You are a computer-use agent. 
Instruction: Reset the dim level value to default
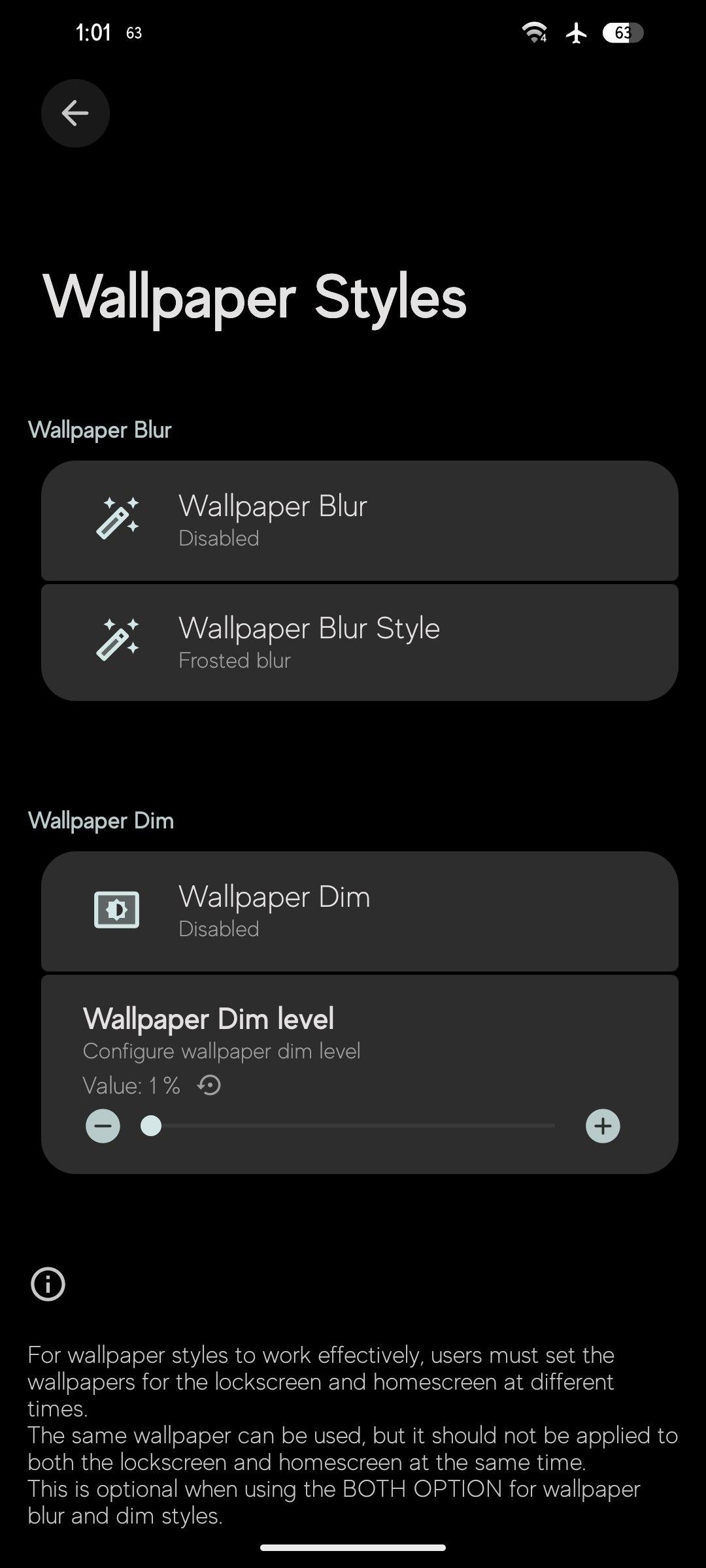209,1085
